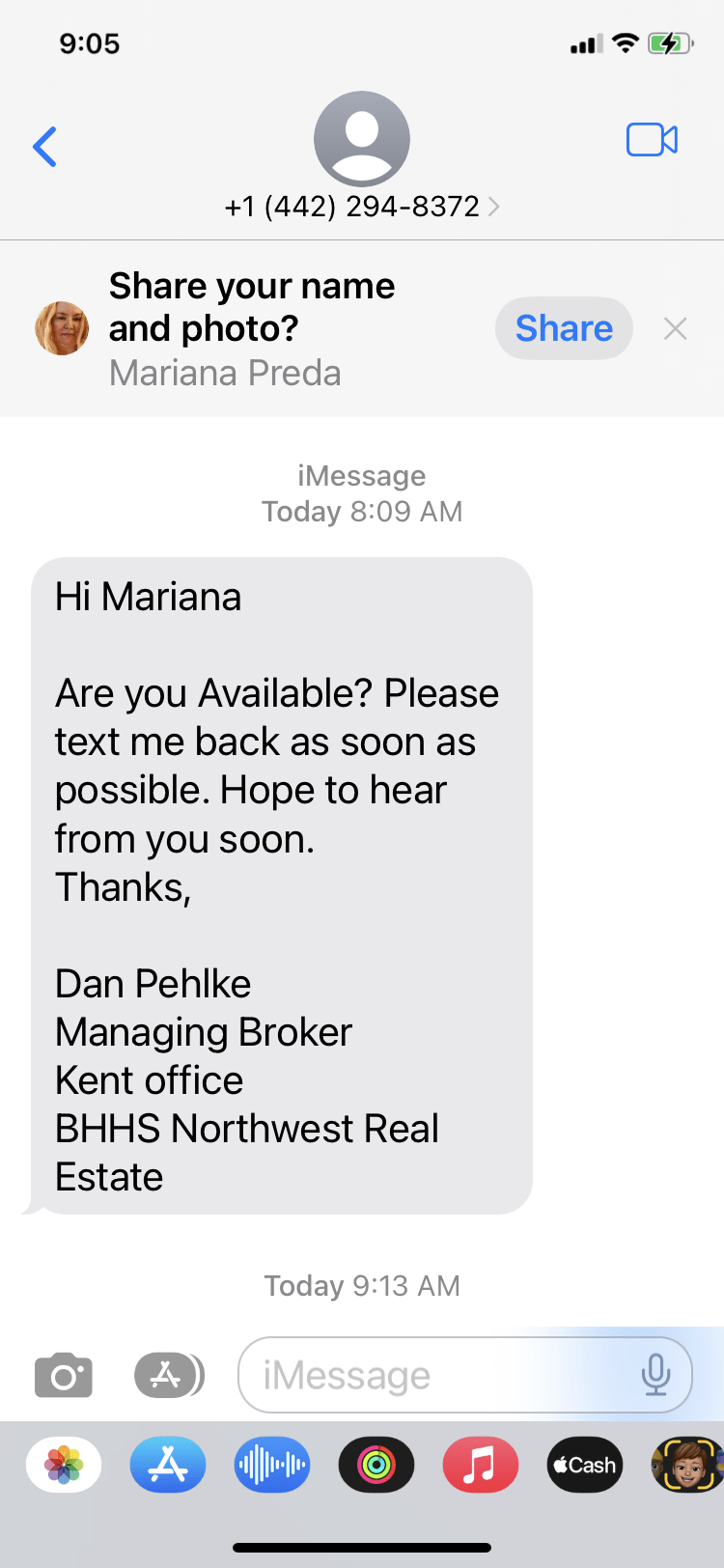This screenshot has width=724, height=1568.
Task: Open the Fitness activity rings app
Action: click(376, 1466)
